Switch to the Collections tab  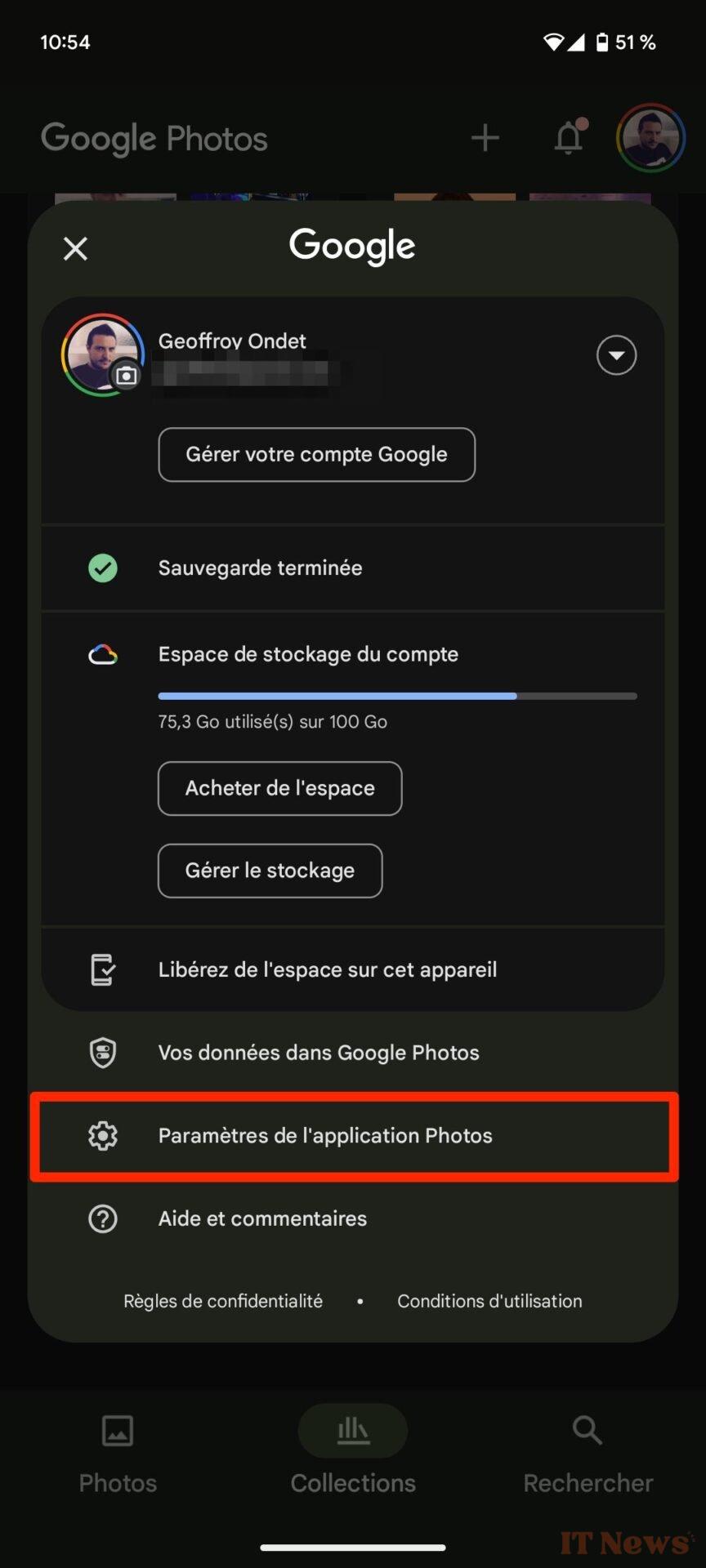pos(353,1454)
